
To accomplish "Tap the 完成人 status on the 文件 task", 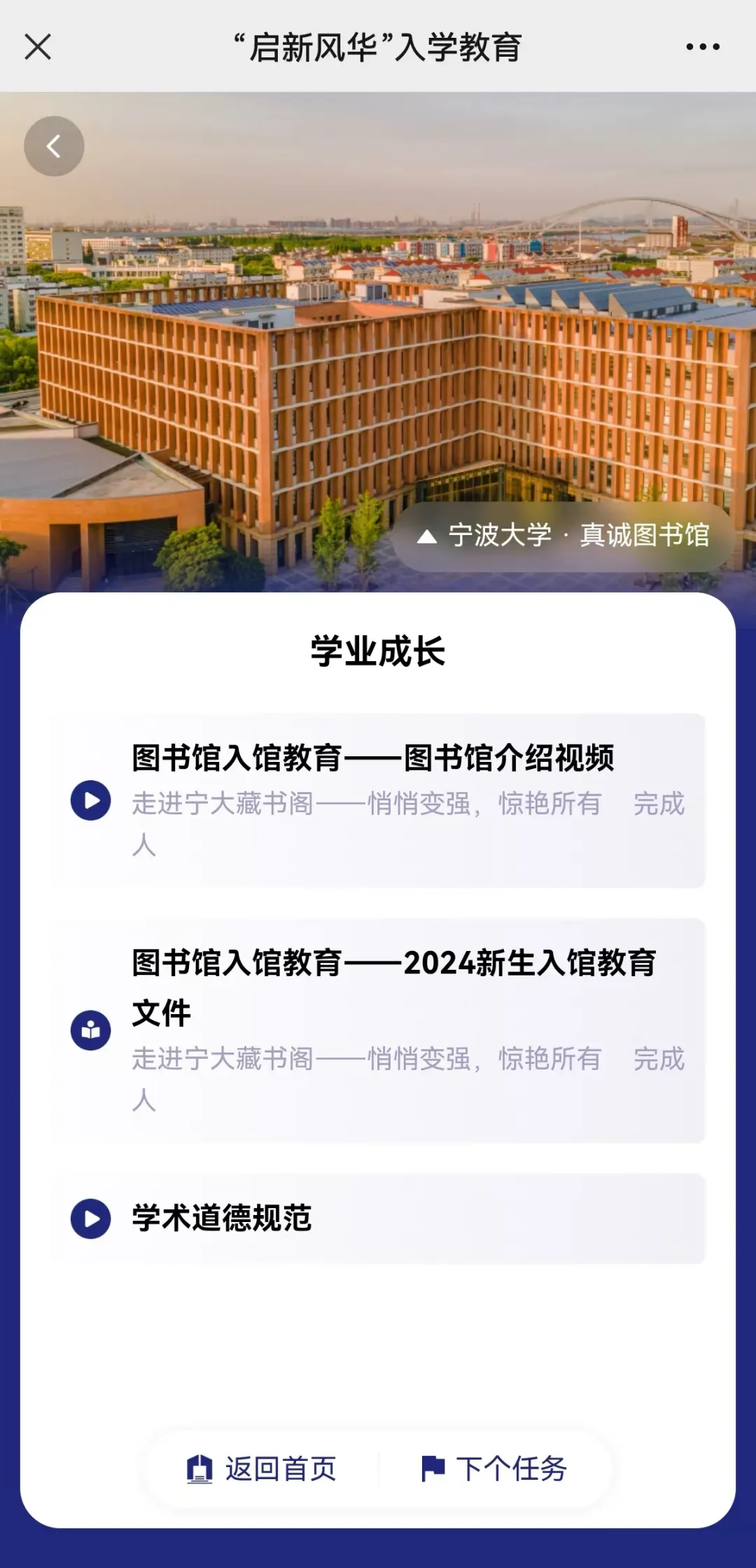I will pos(659,1060).
